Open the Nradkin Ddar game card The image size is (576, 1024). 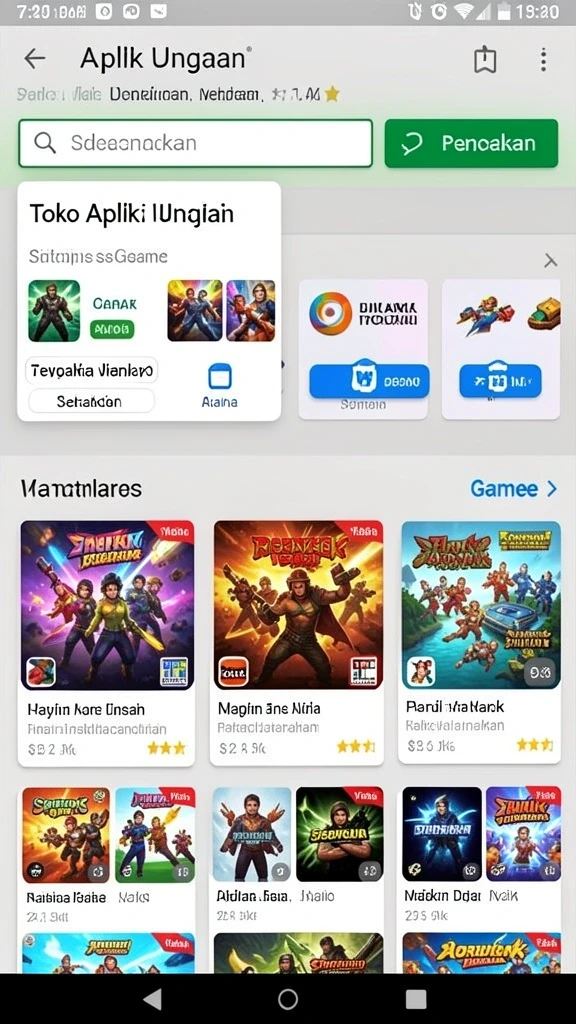coord(481,854)
